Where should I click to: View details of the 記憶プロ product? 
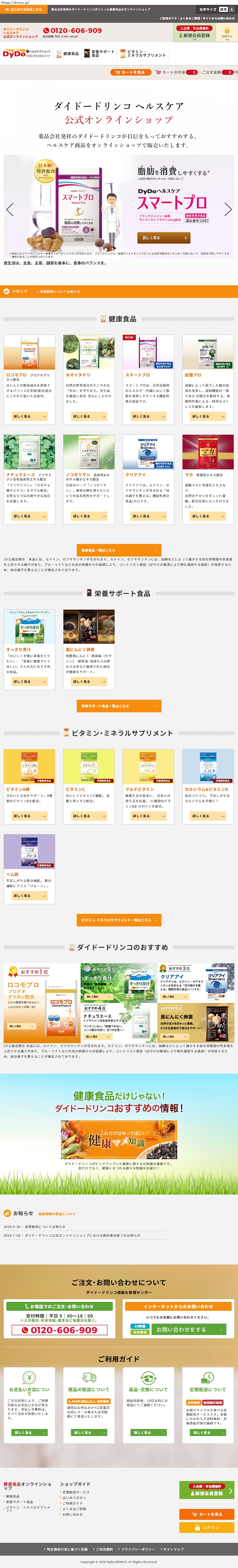click(x=207, y=416)
